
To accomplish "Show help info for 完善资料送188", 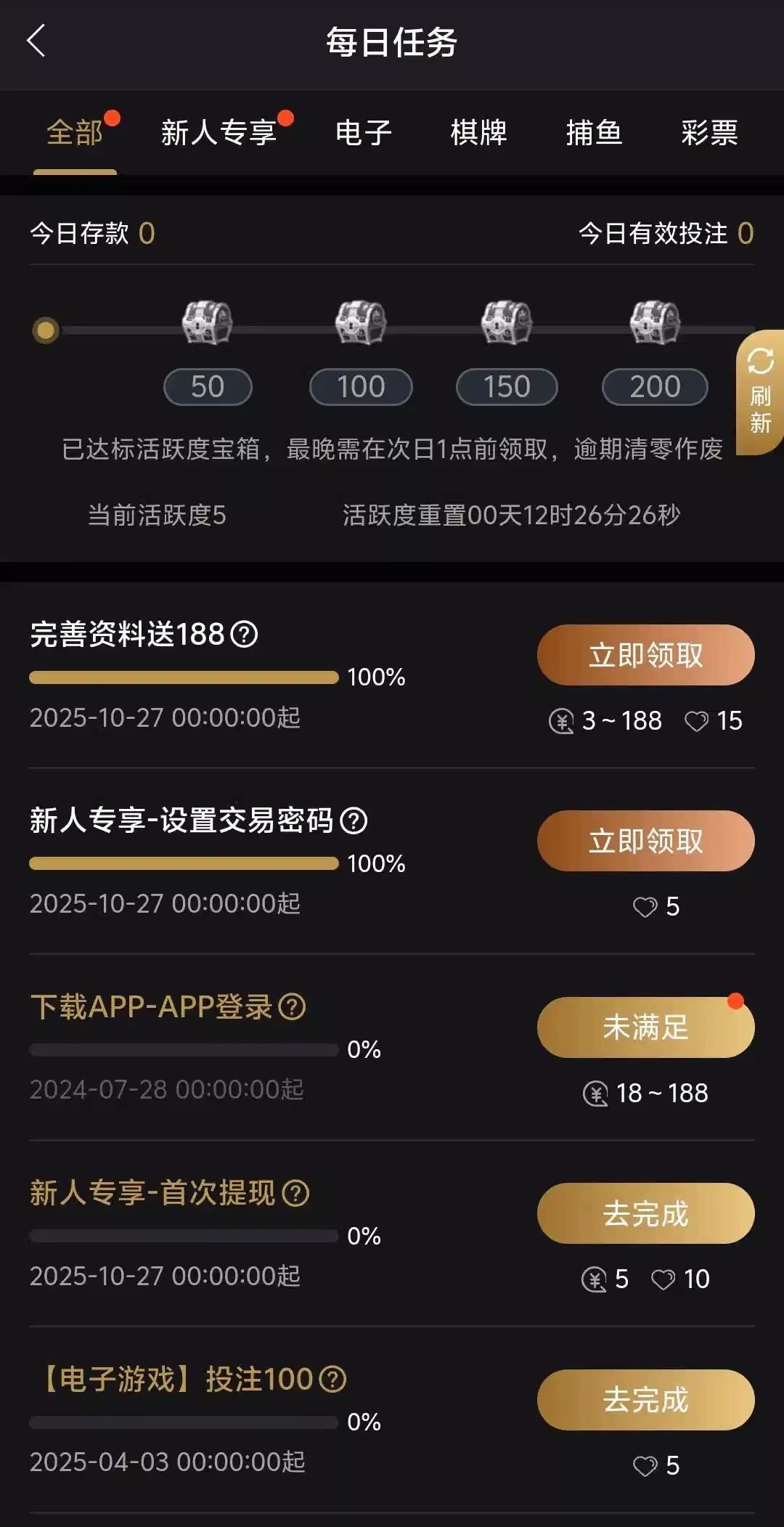I will [x=244, y=635].
